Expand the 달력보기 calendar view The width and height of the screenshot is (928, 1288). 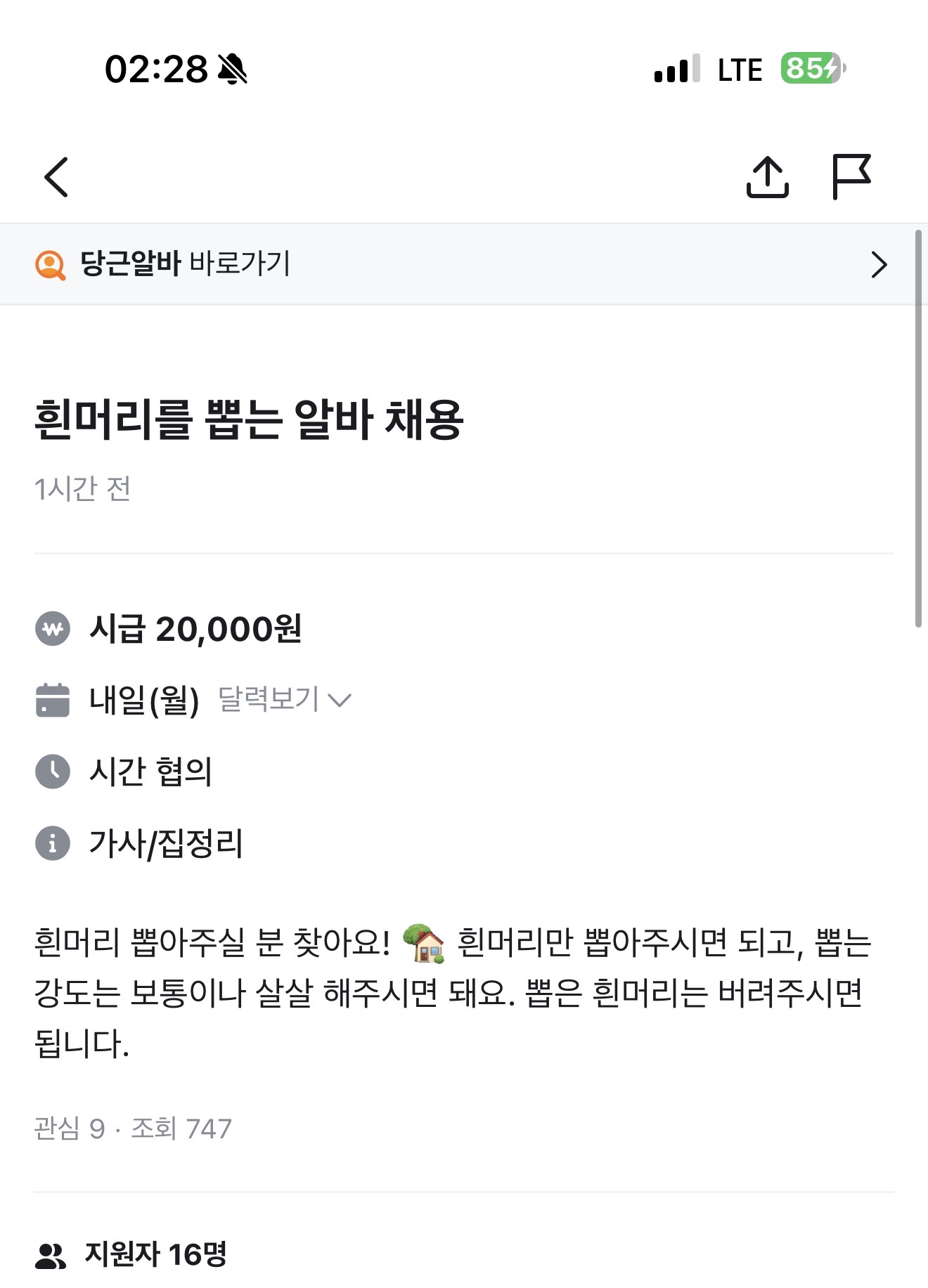point(285,700)
